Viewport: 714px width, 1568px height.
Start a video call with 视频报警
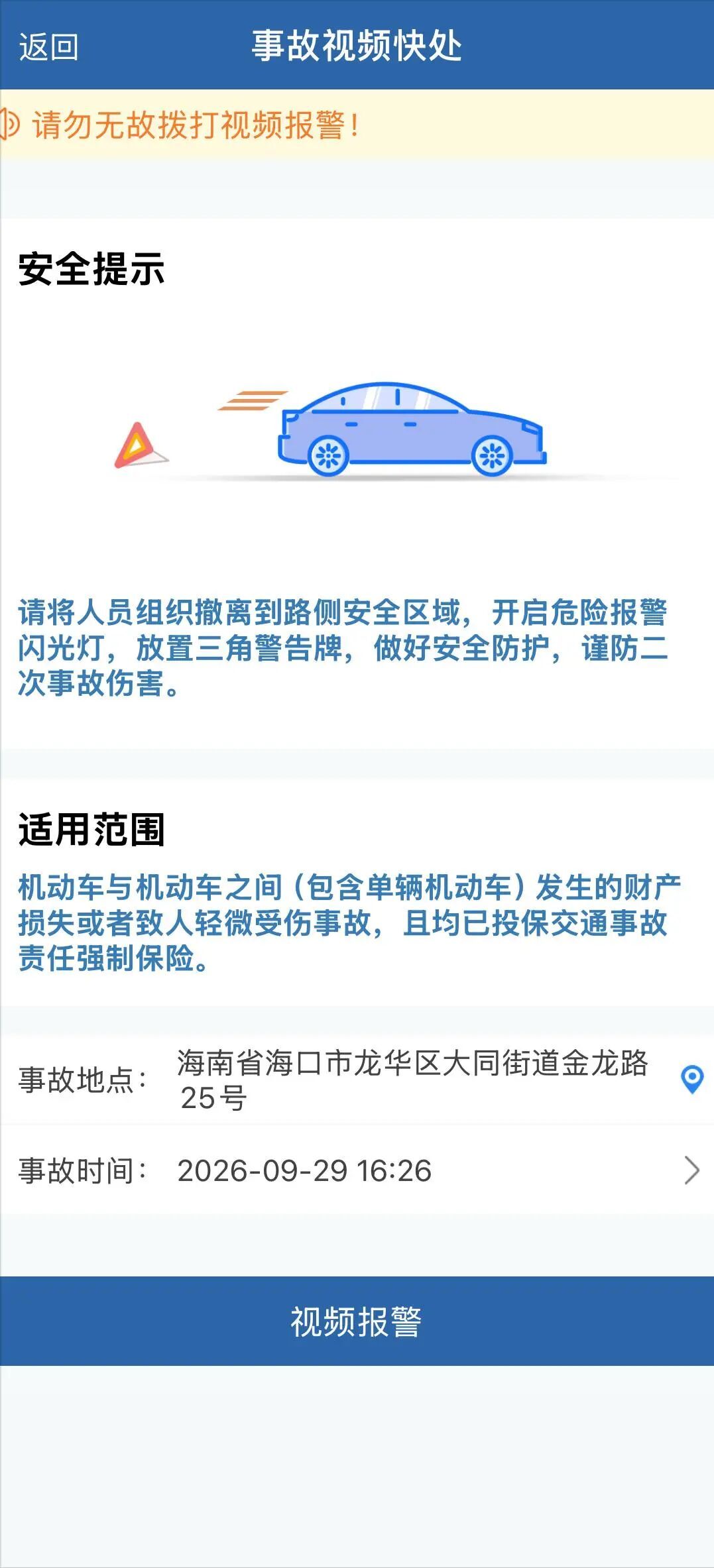pyautogui.click(x=357, y=1321)
